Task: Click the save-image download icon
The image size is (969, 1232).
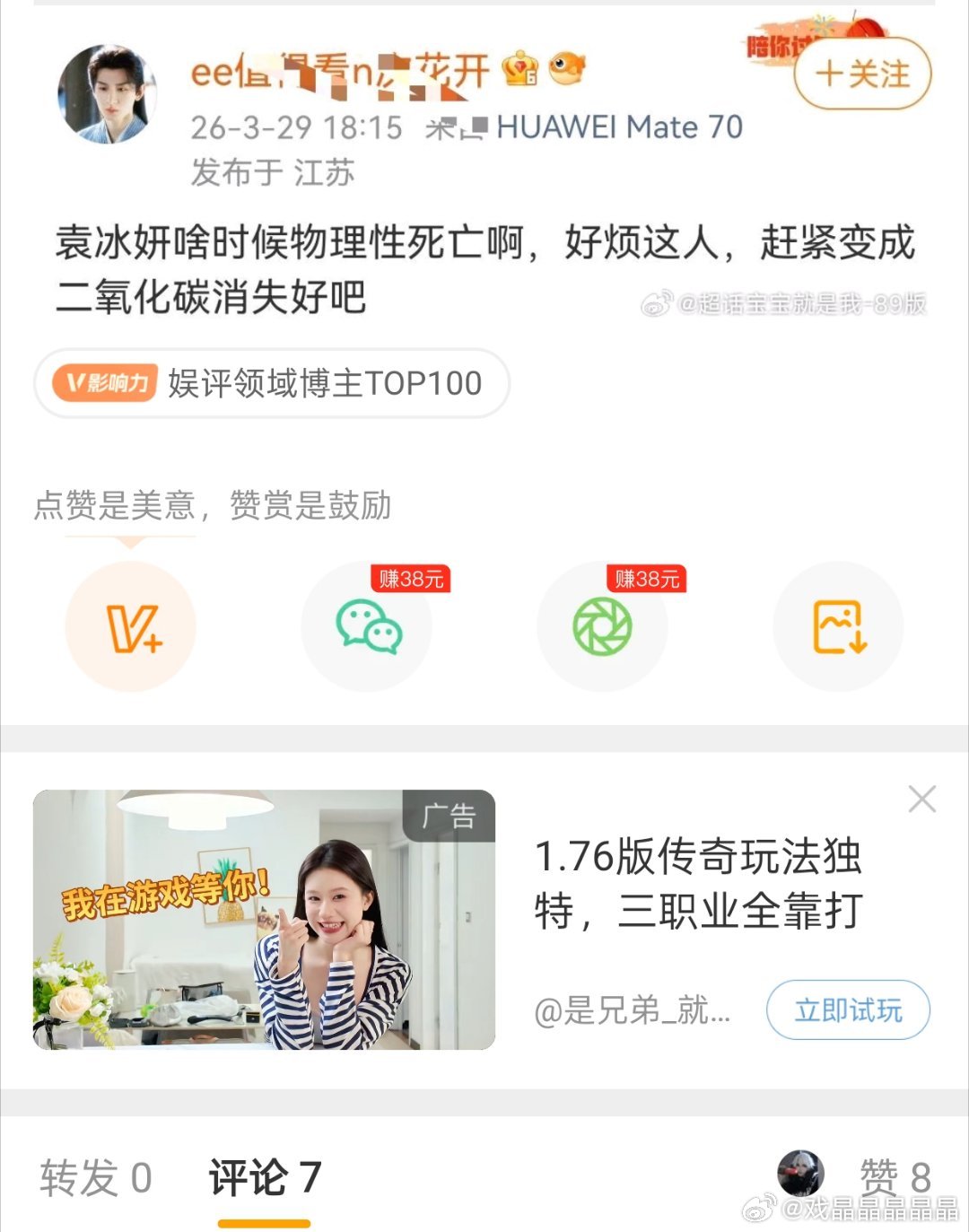Action: click(838, 628)
